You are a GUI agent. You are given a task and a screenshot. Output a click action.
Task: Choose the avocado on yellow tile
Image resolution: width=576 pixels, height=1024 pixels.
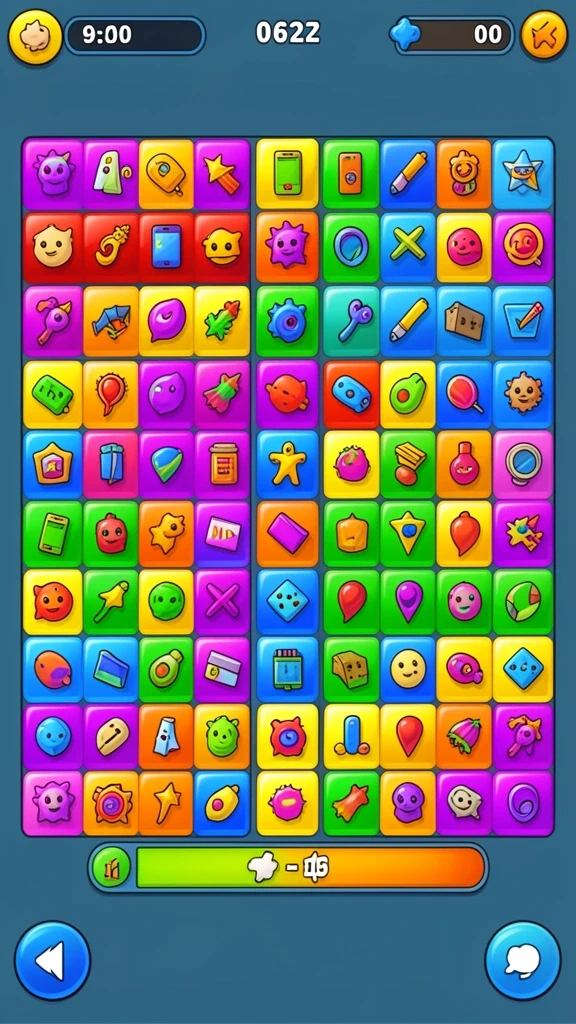pos(408,394)
